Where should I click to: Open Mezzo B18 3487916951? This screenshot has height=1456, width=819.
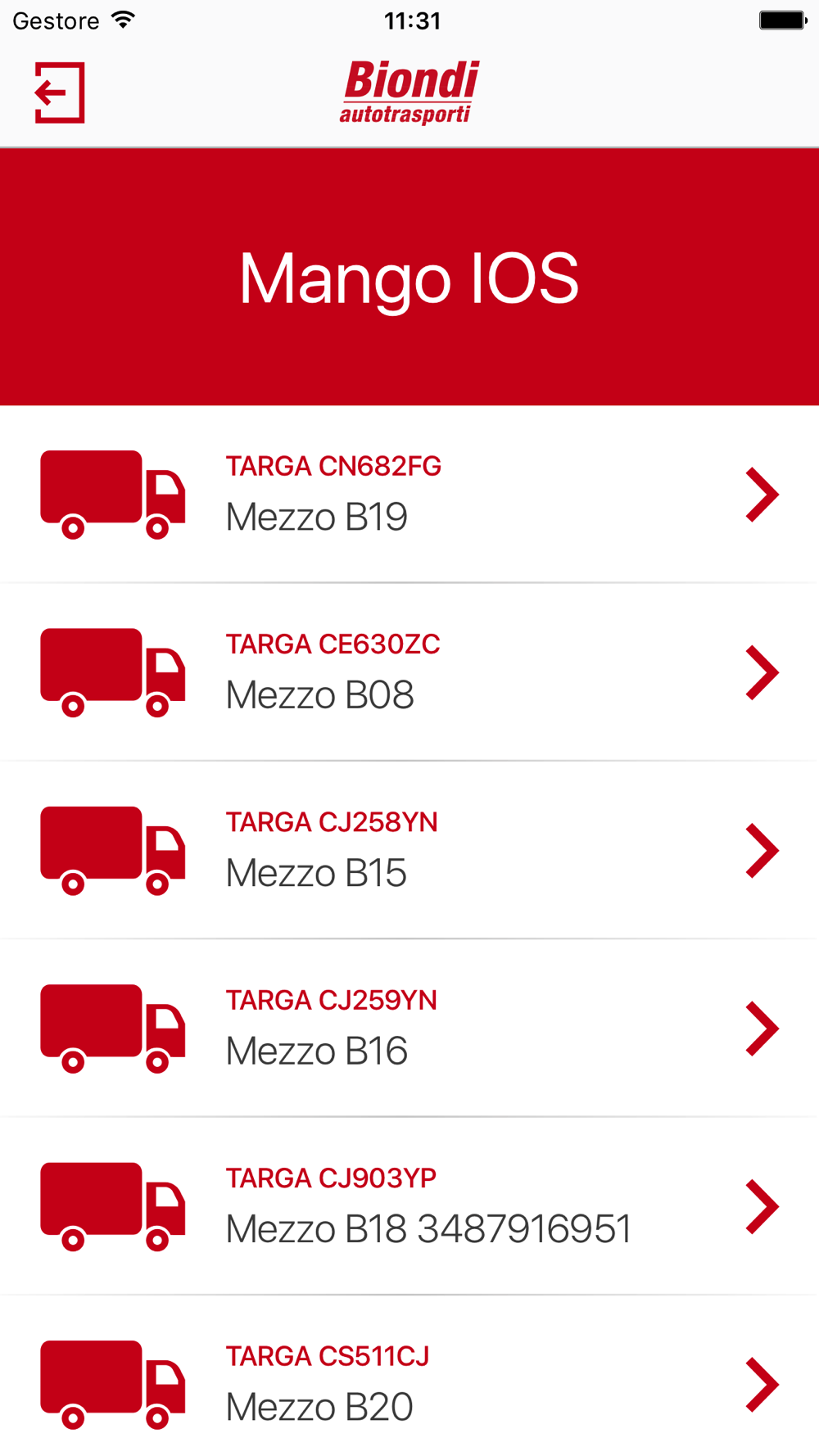tap(409, 1206)
